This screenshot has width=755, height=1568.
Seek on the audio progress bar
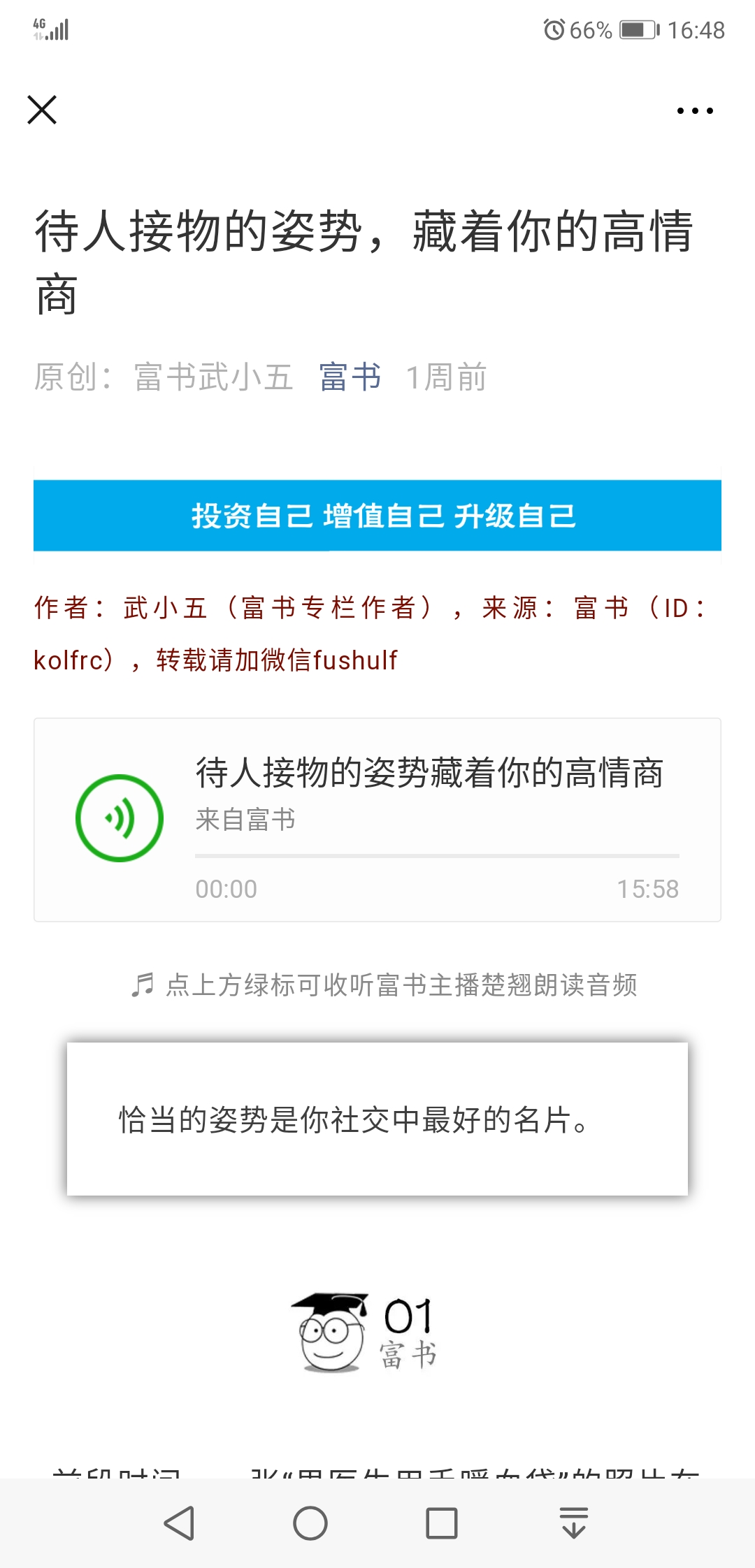point(436,855)
